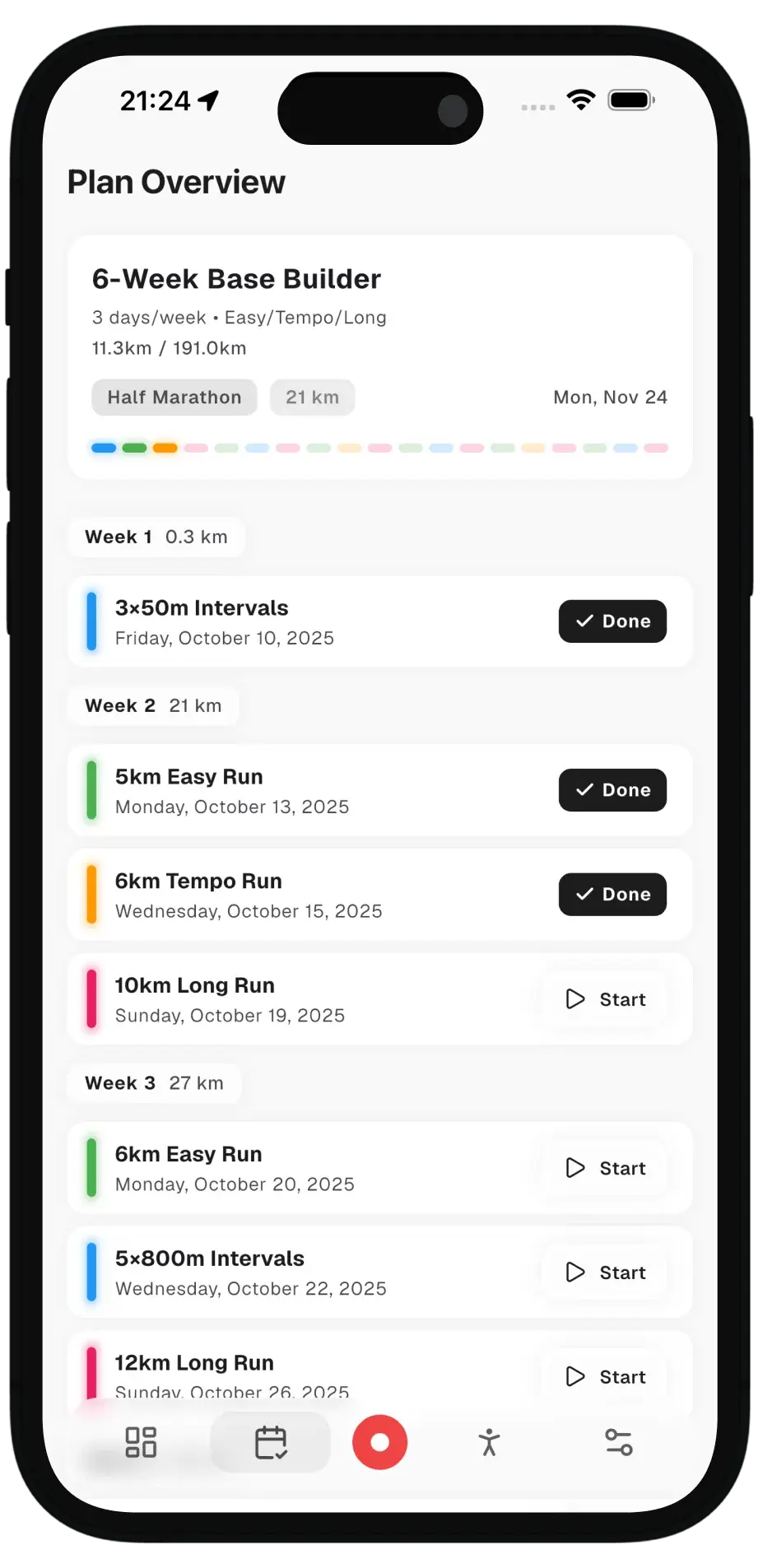Start the 10km Long Run
Viewport: 758px width, 1568px height.
pos(606,999)
